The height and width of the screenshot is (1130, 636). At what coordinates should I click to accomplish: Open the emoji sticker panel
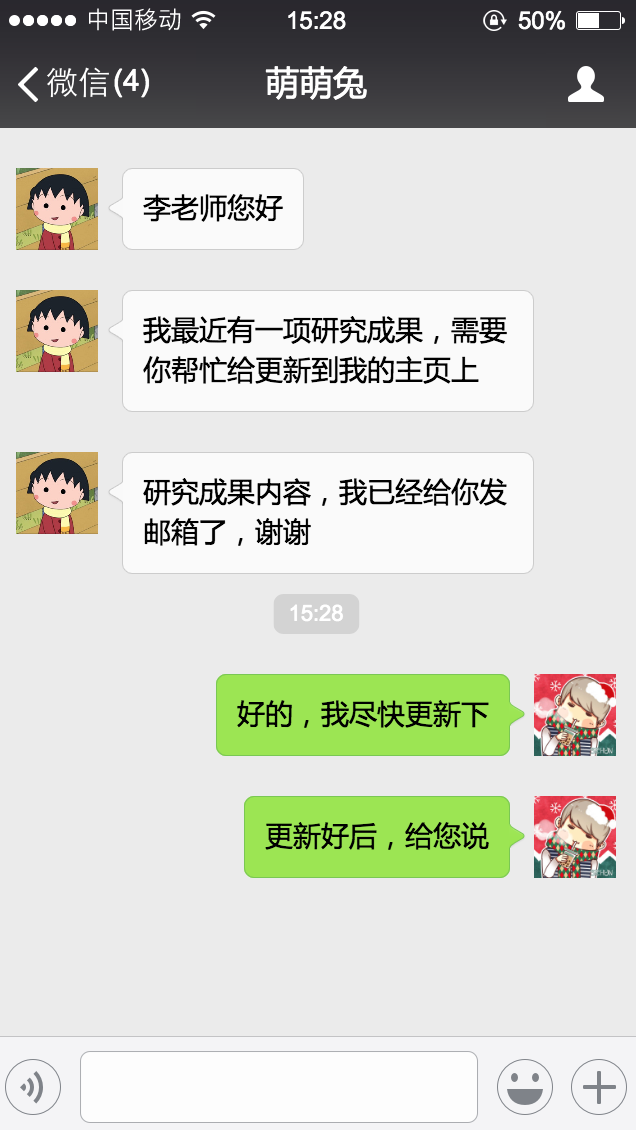(524, 1087)
